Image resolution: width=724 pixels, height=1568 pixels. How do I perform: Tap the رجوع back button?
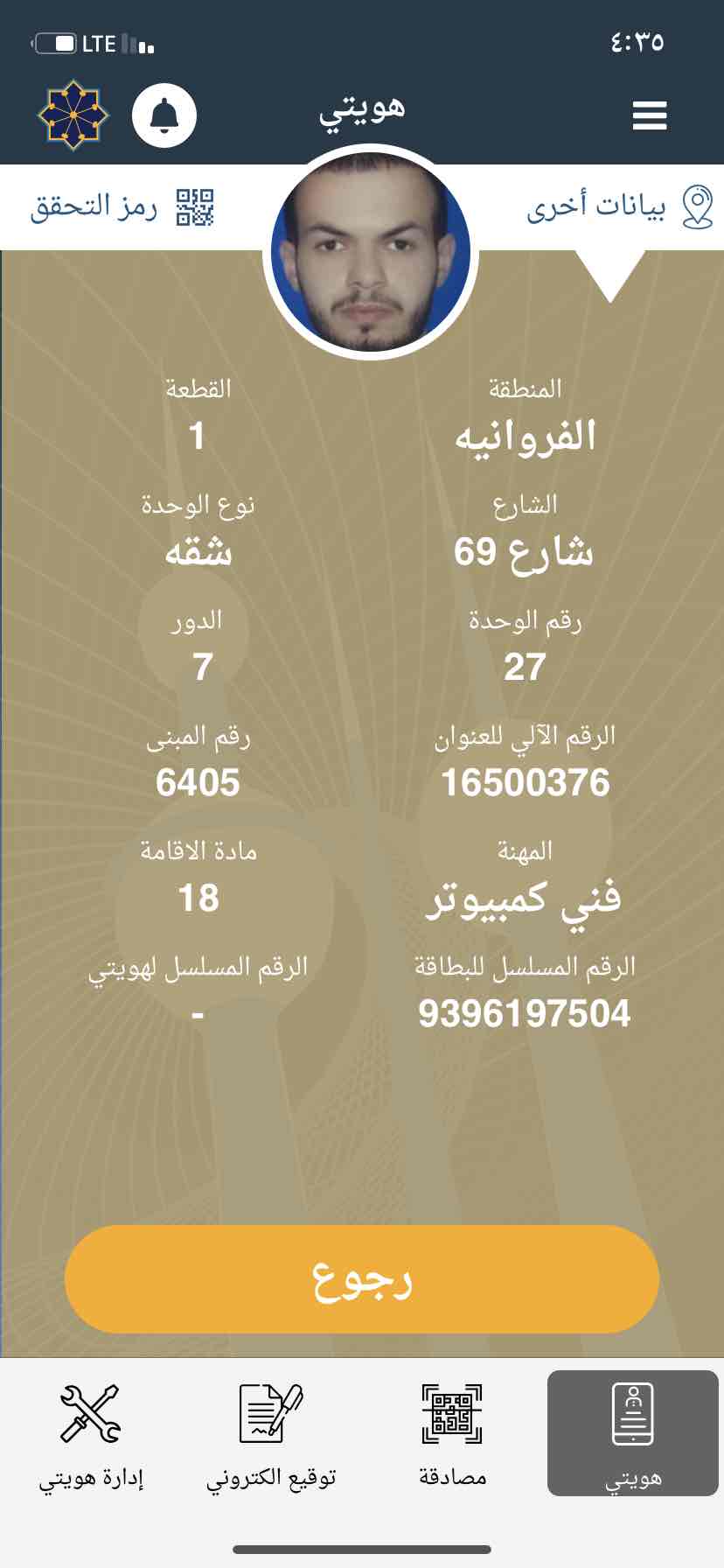pos(362,1279)
